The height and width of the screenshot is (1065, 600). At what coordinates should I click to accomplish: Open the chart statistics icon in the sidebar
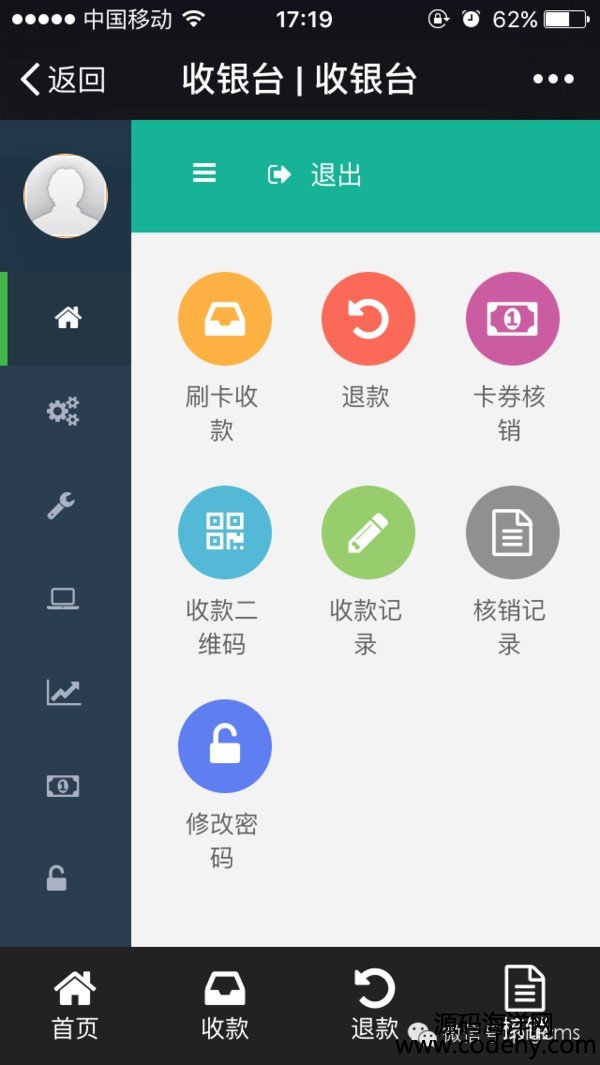tap(64, 692)
